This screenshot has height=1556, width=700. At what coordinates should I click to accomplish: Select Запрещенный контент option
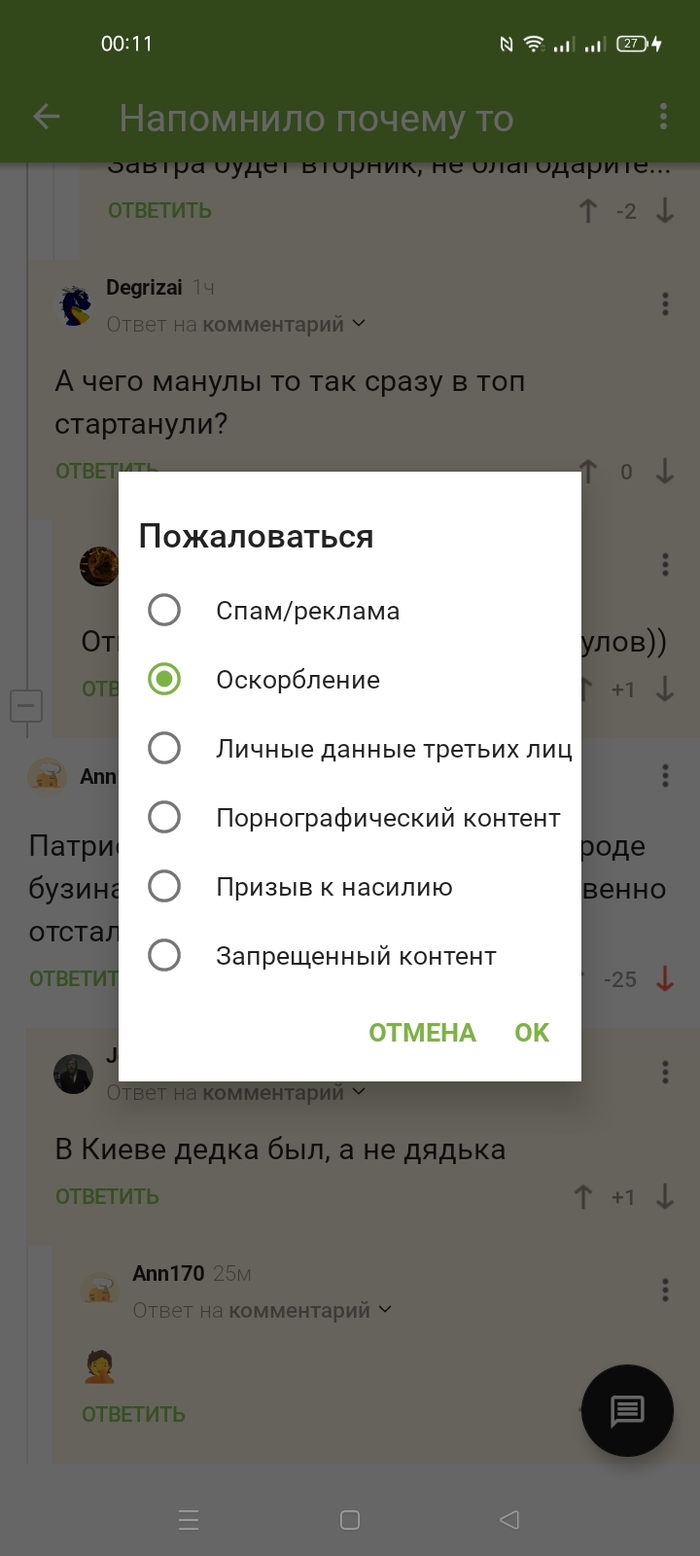coord(164,955)
